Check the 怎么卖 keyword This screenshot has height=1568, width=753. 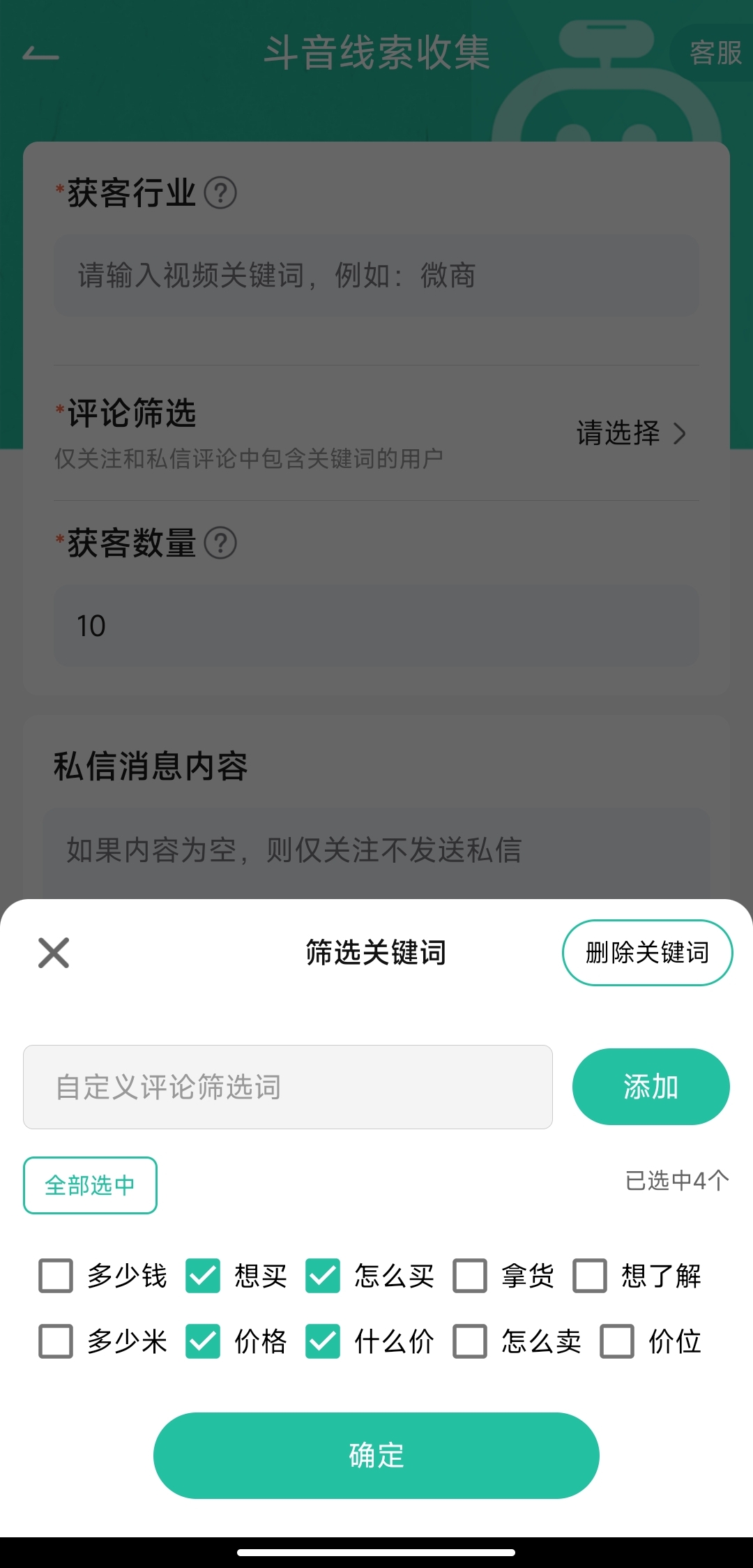tap(470, 1341)
